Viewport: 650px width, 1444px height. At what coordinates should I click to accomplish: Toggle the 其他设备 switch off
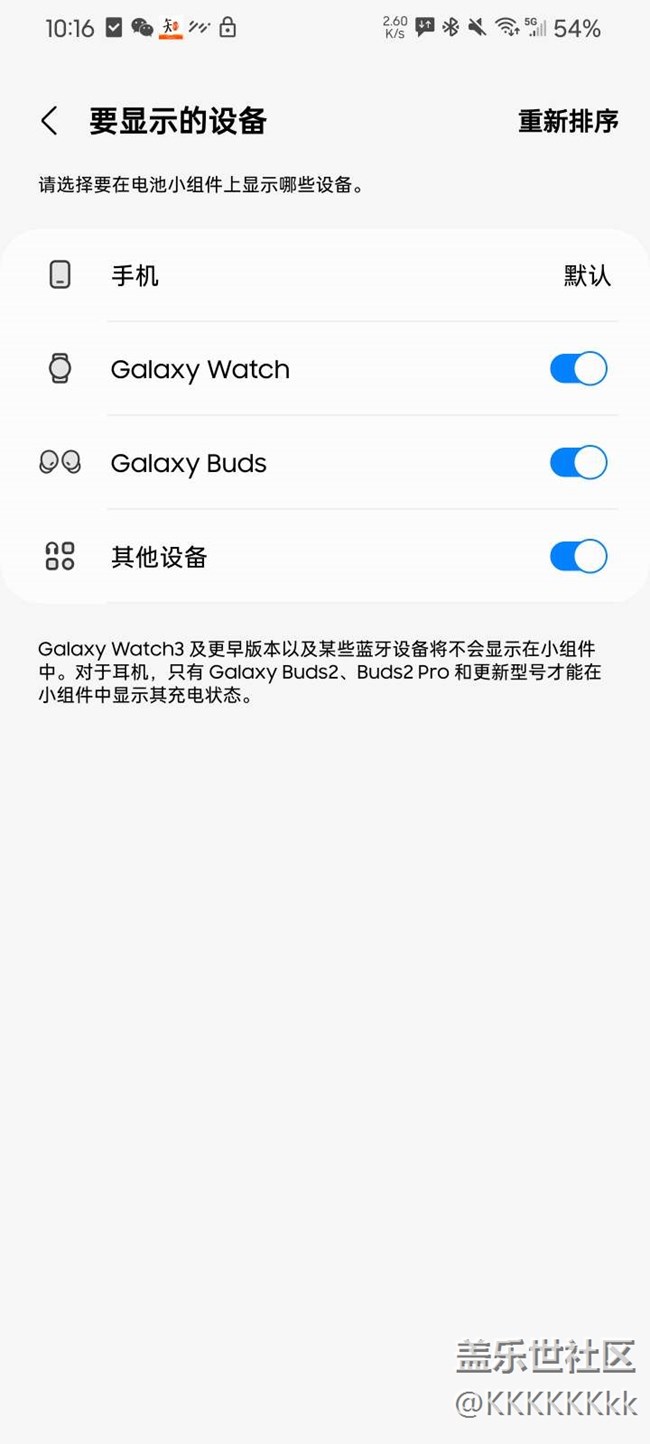[x=578, y=556]
